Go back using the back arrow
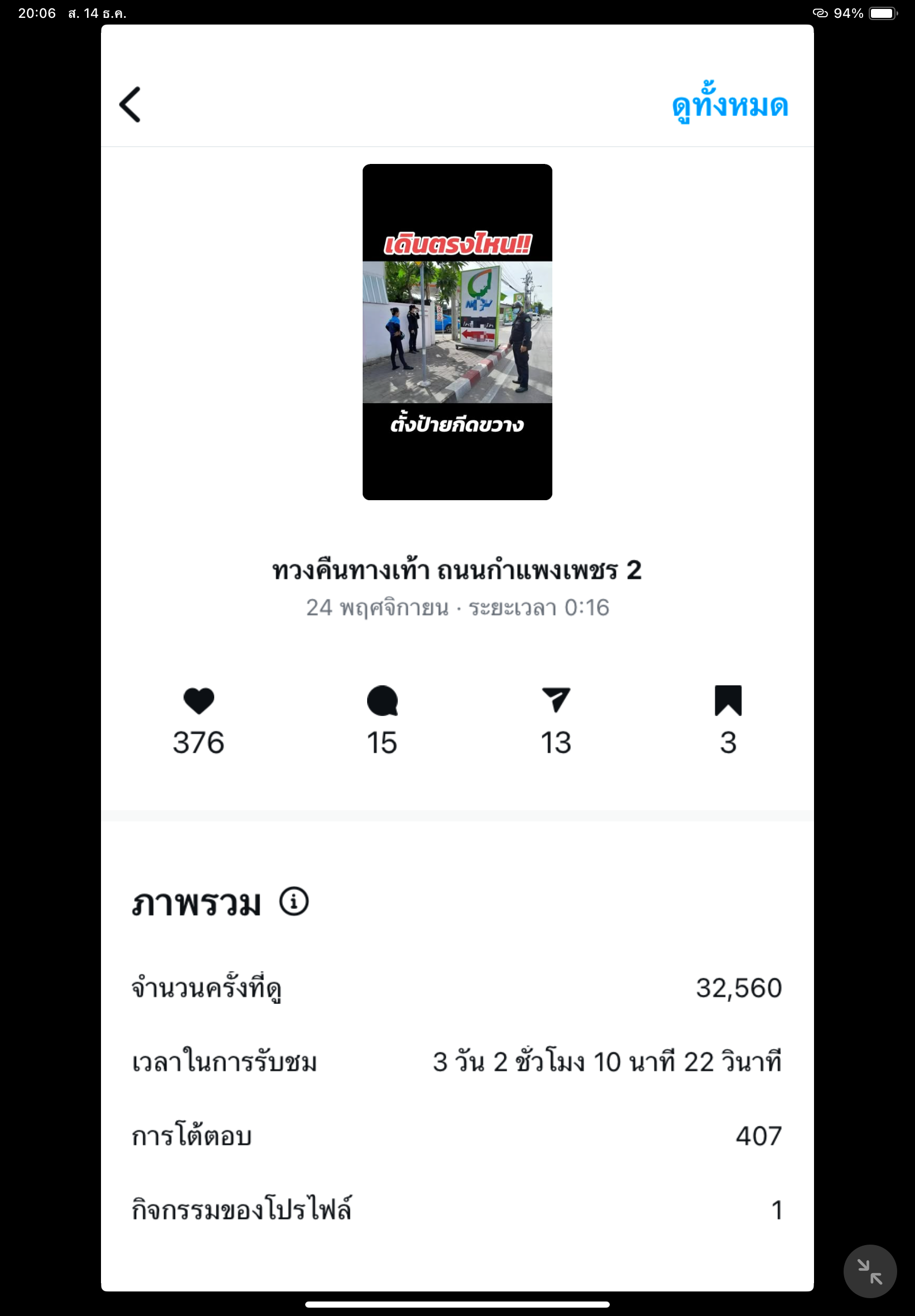 pyautogui.click(x=130, y=105)
